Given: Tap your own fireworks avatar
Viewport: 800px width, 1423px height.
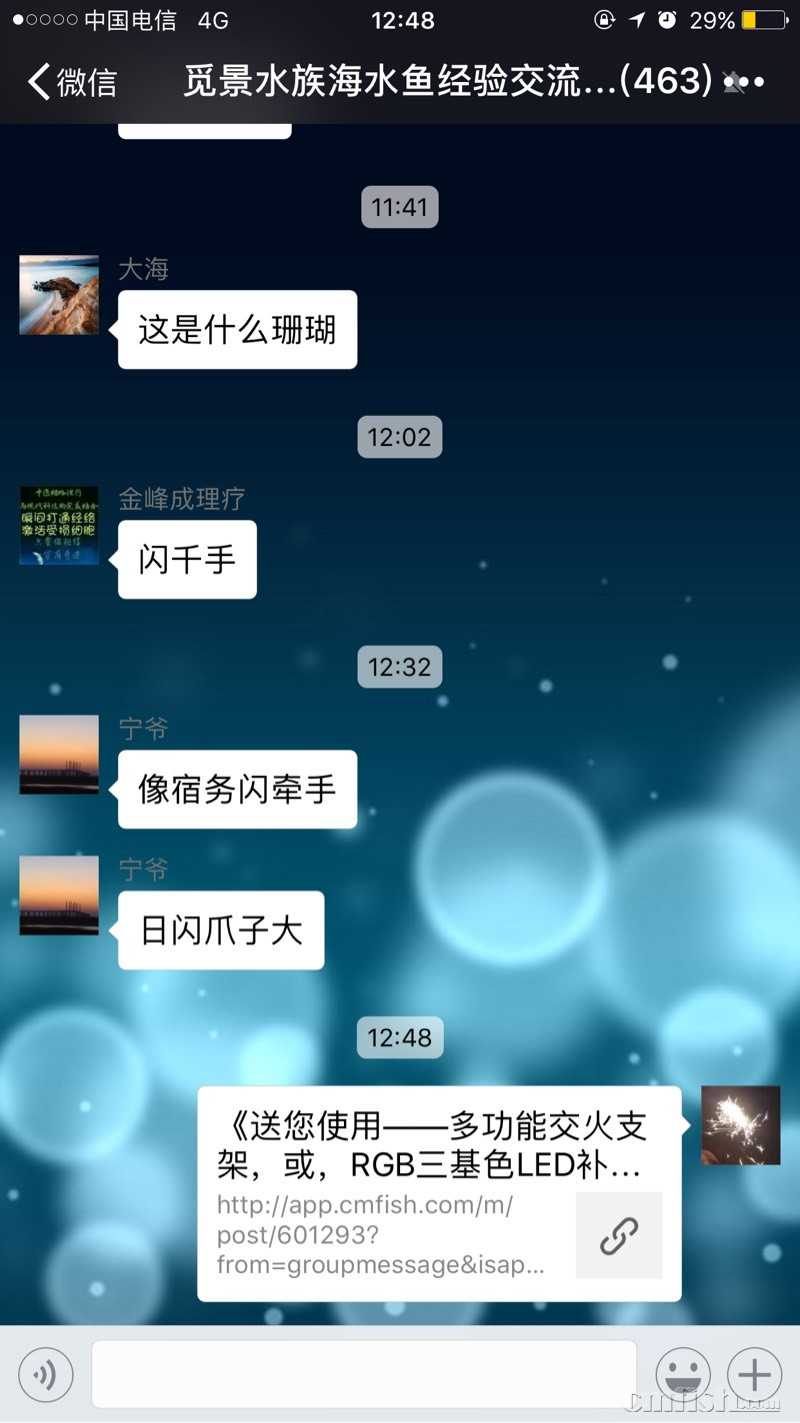Looking at the screenshot, I should [x=740, y=1124].
